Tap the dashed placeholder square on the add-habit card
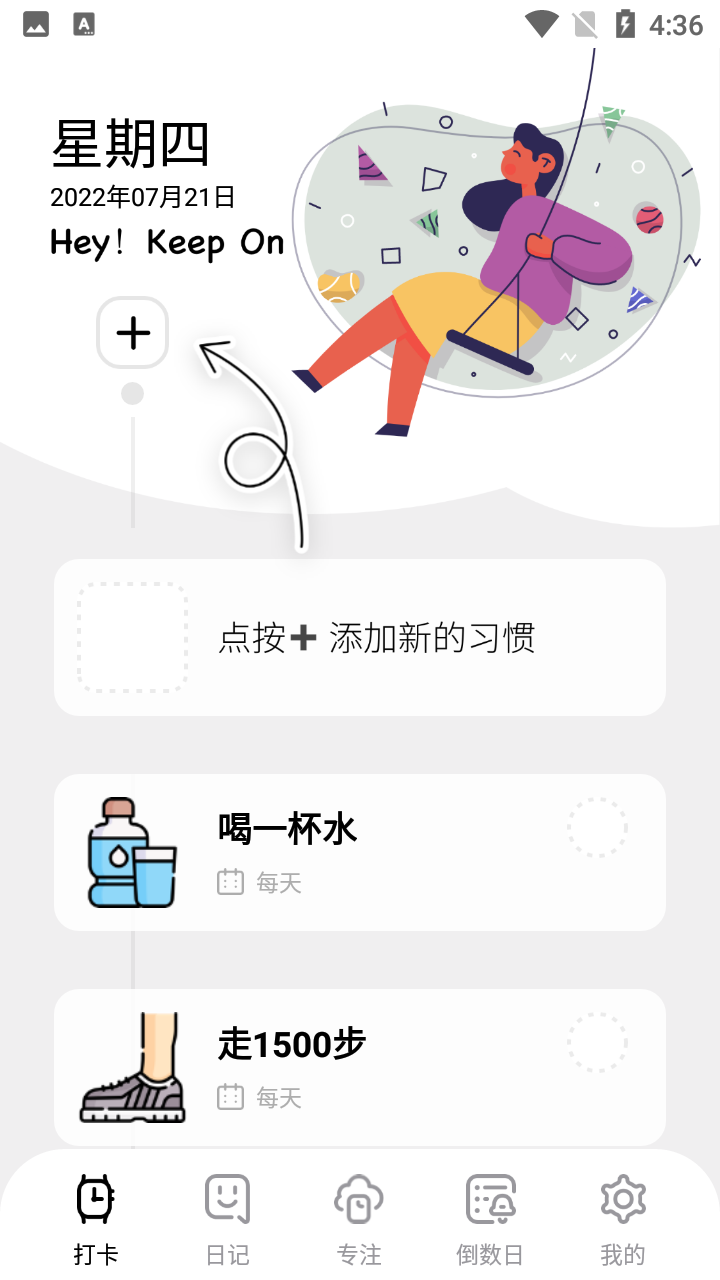This screenshot has height=1280, width=720. point(131,637)
